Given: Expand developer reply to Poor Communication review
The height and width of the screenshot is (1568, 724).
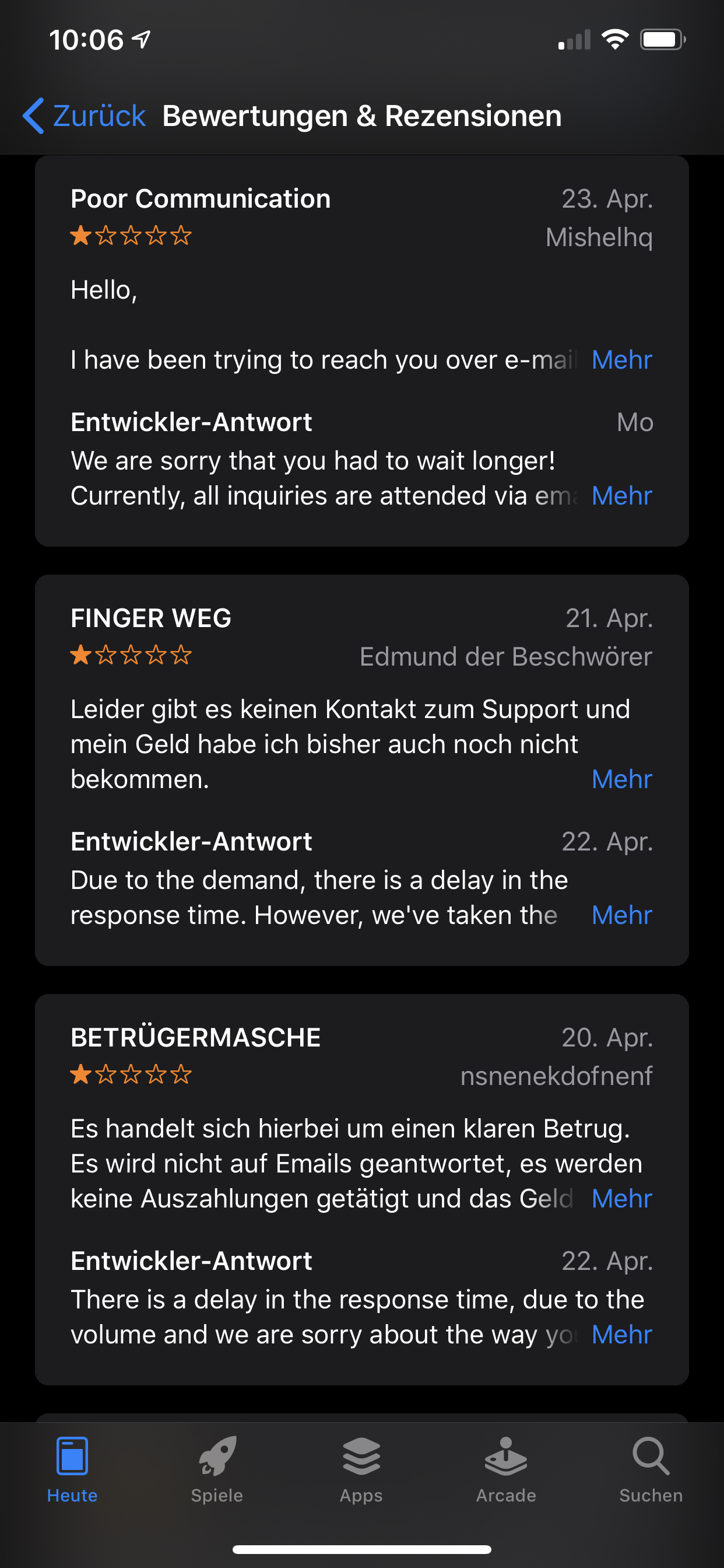Looking at the screenshot, I should (x=622, y=495).
